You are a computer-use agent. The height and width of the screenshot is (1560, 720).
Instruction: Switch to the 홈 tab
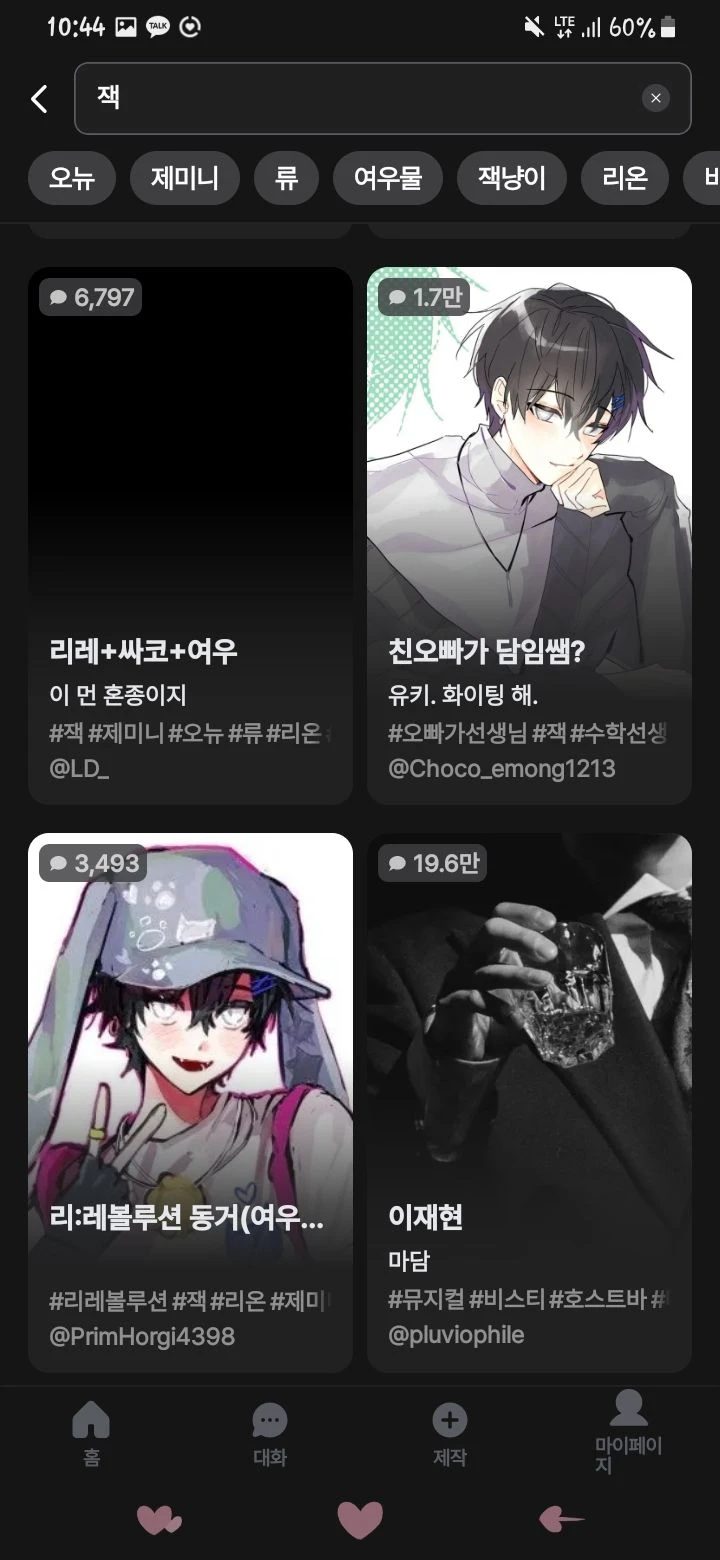[91, 1432]
